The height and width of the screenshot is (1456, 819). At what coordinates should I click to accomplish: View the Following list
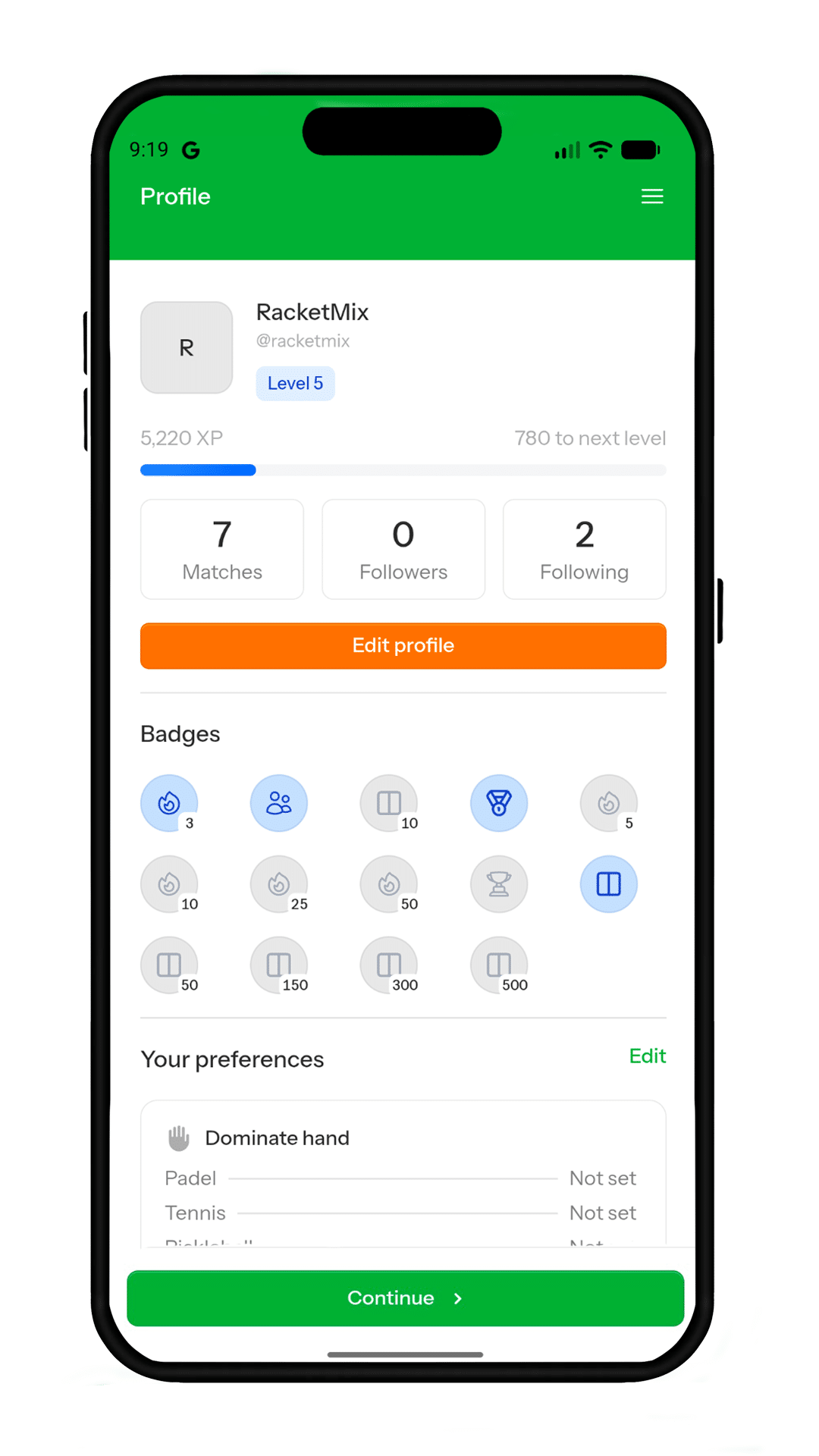click(584, 549)
